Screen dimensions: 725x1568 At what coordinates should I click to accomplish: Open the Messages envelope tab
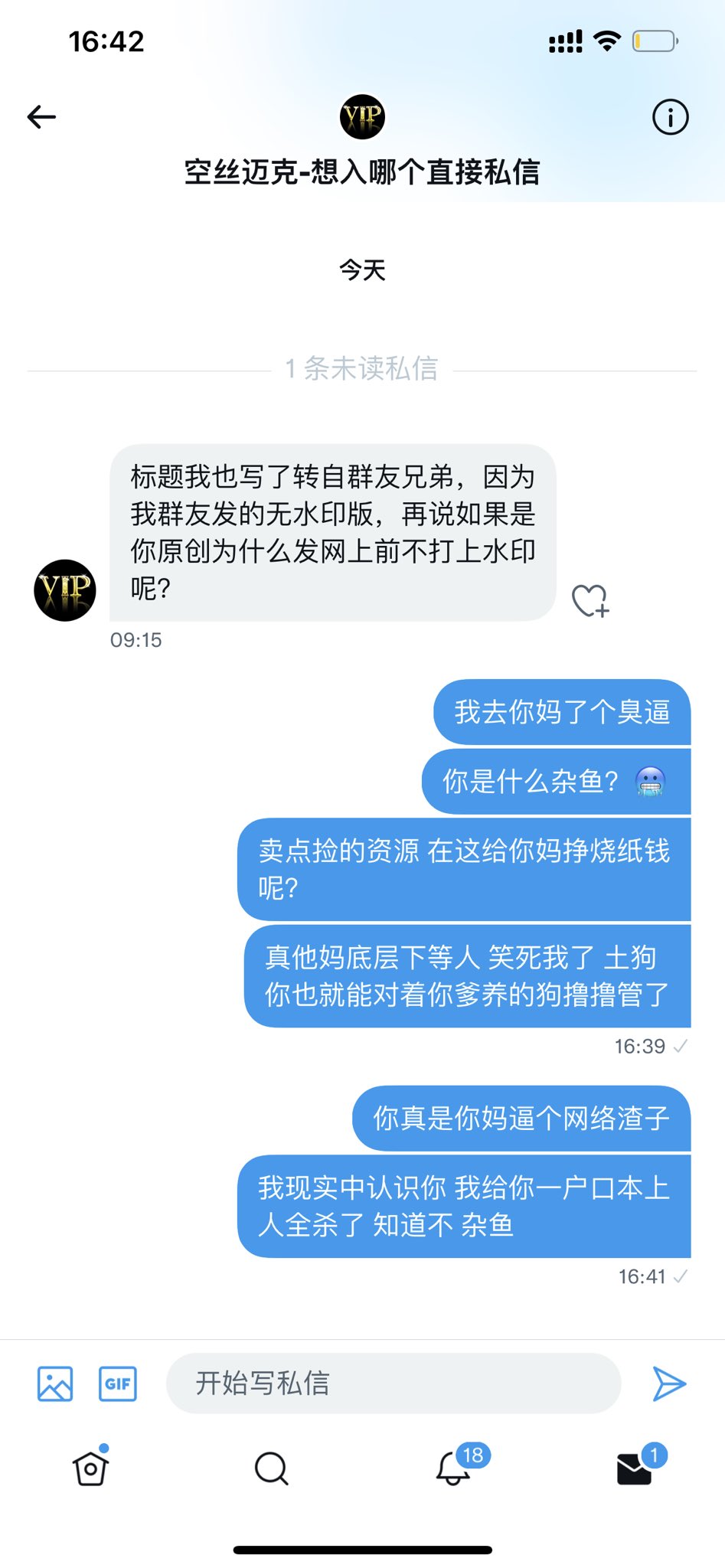click(635, 1468)
